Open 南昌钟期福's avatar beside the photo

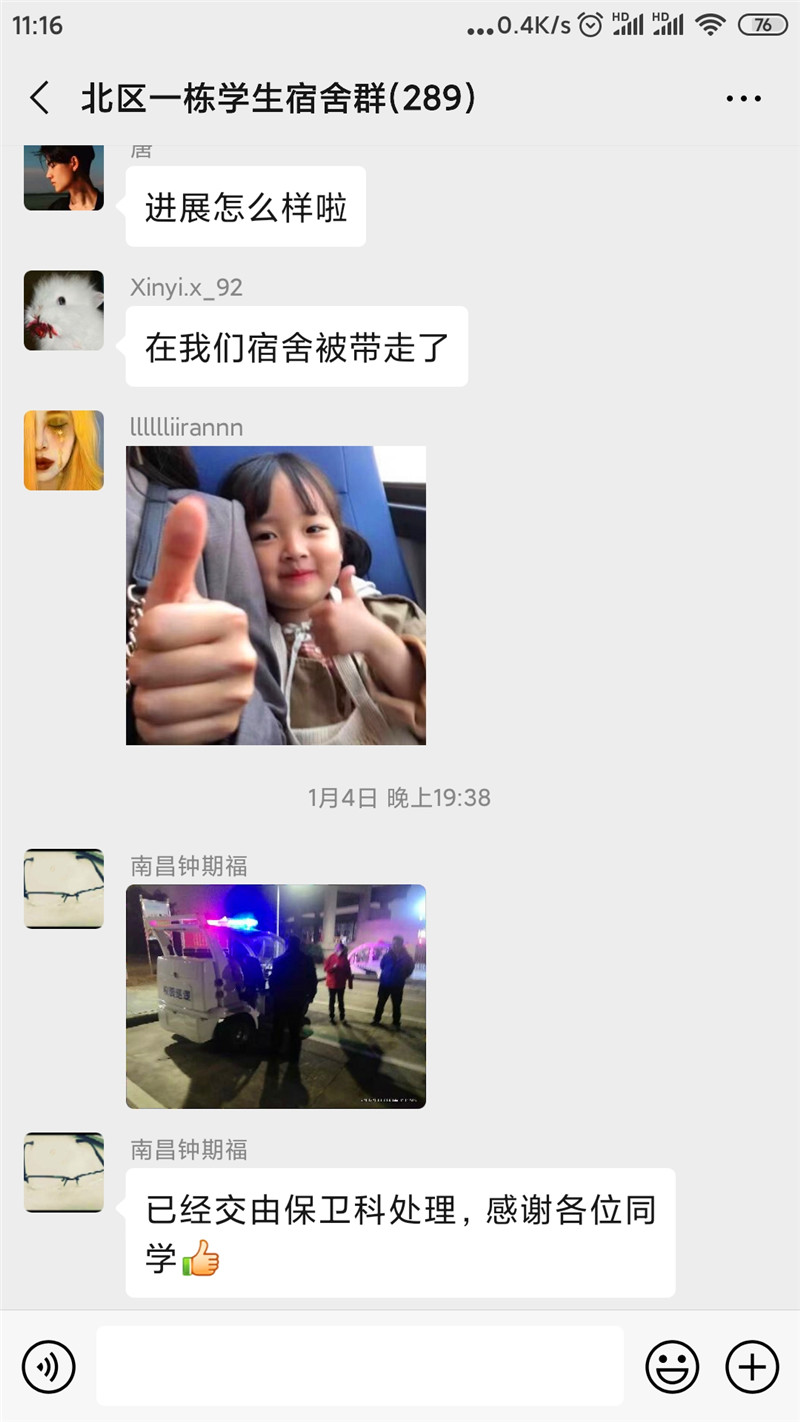tap(64, 888)
